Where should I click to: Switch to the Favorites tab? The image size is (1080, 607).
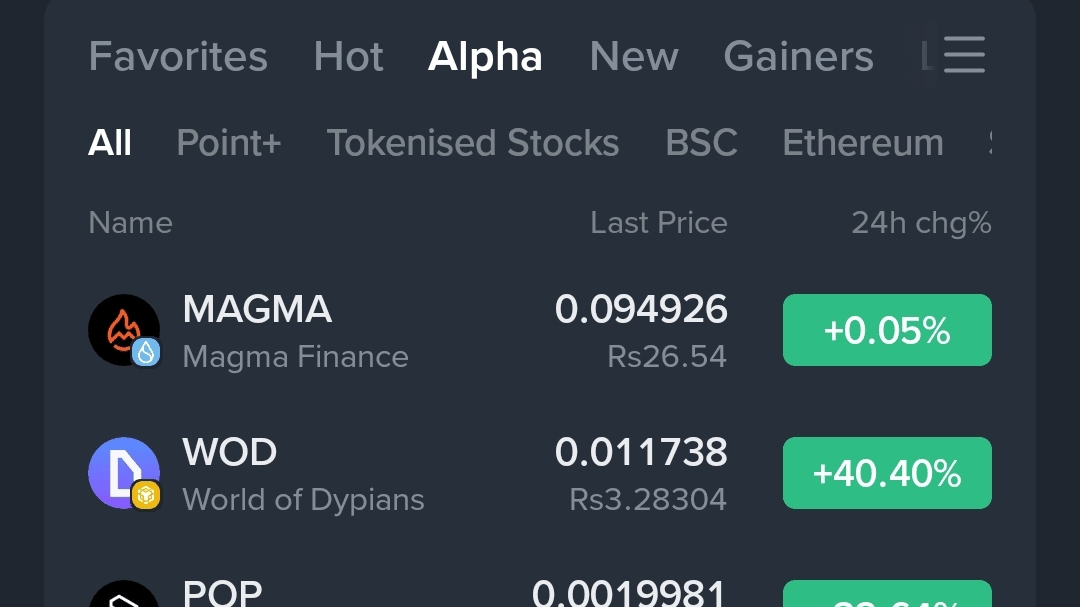[x=178, y=57]
